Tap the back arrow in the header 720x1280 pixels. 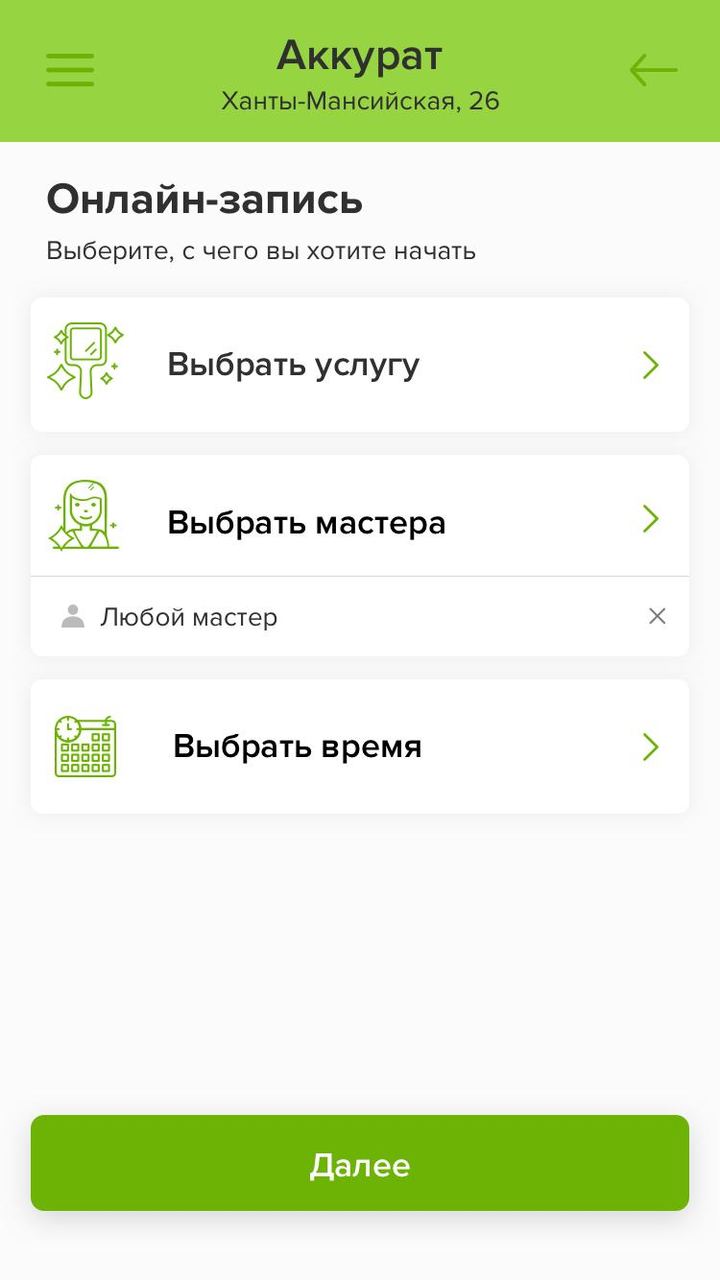pyautogui.click(x=652, y=69)
